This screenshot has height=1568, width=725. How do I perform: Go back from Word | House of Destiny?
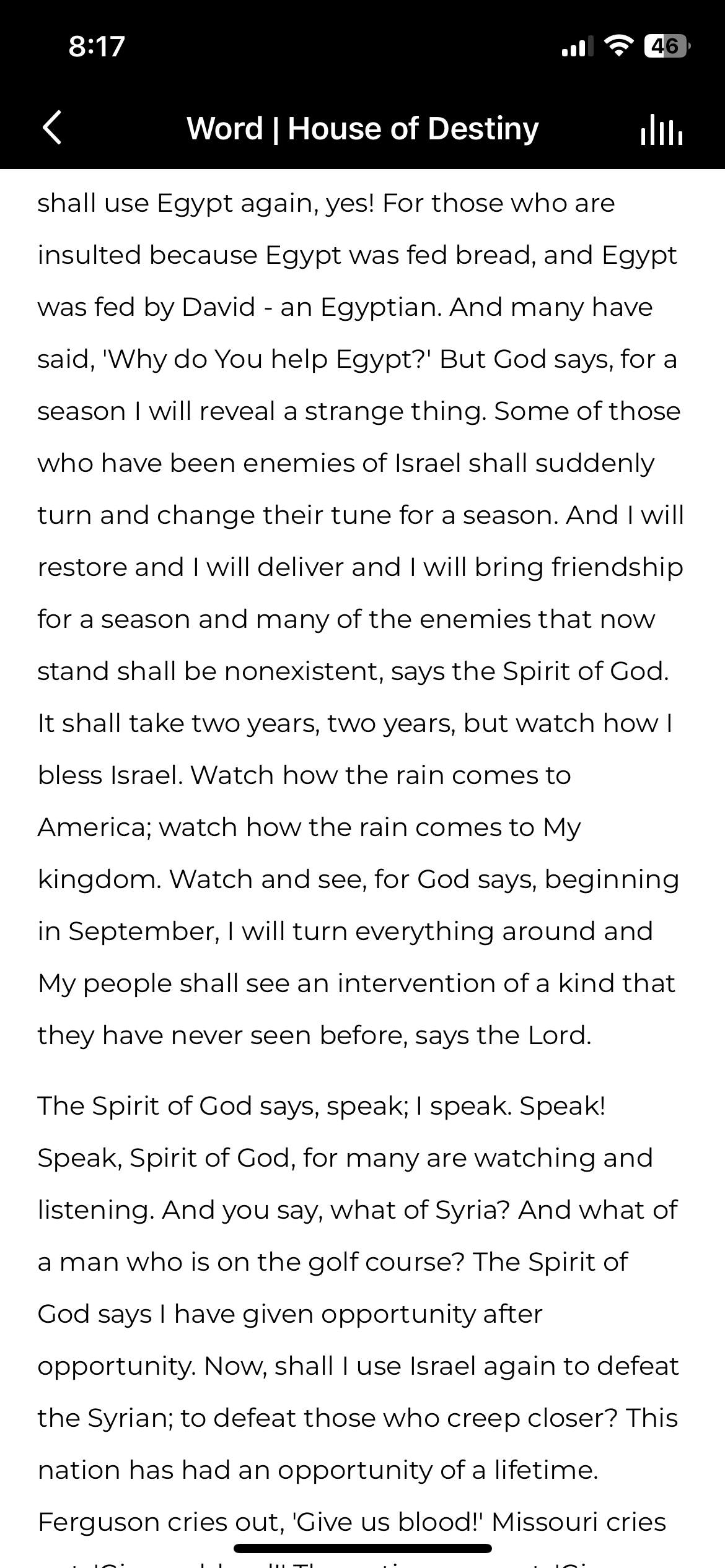pos(53,128)
